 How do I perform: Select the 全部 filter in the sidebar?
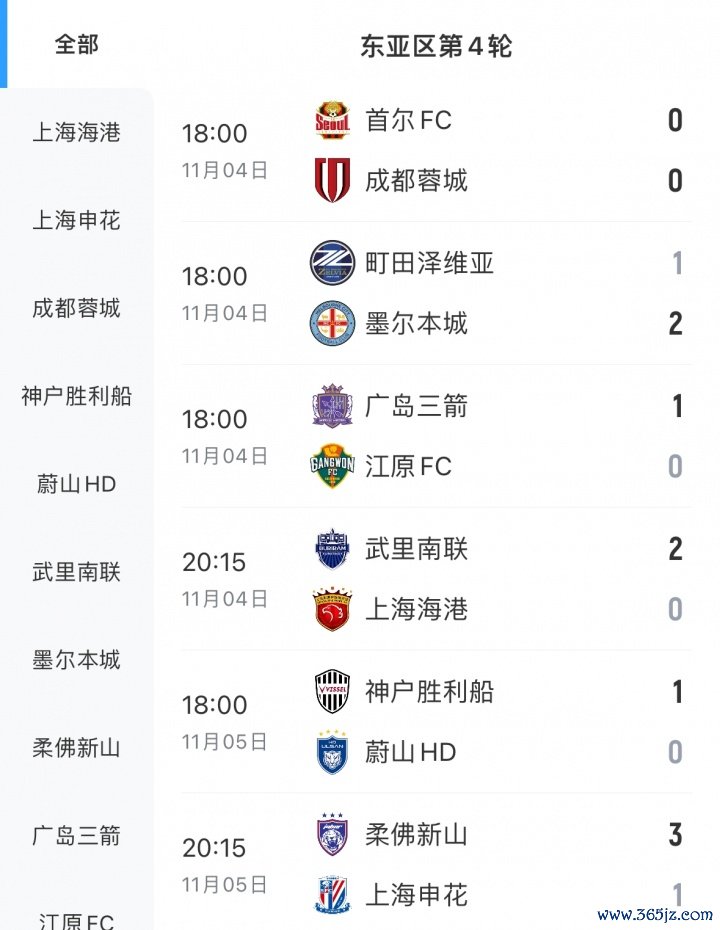coord(77,45)
